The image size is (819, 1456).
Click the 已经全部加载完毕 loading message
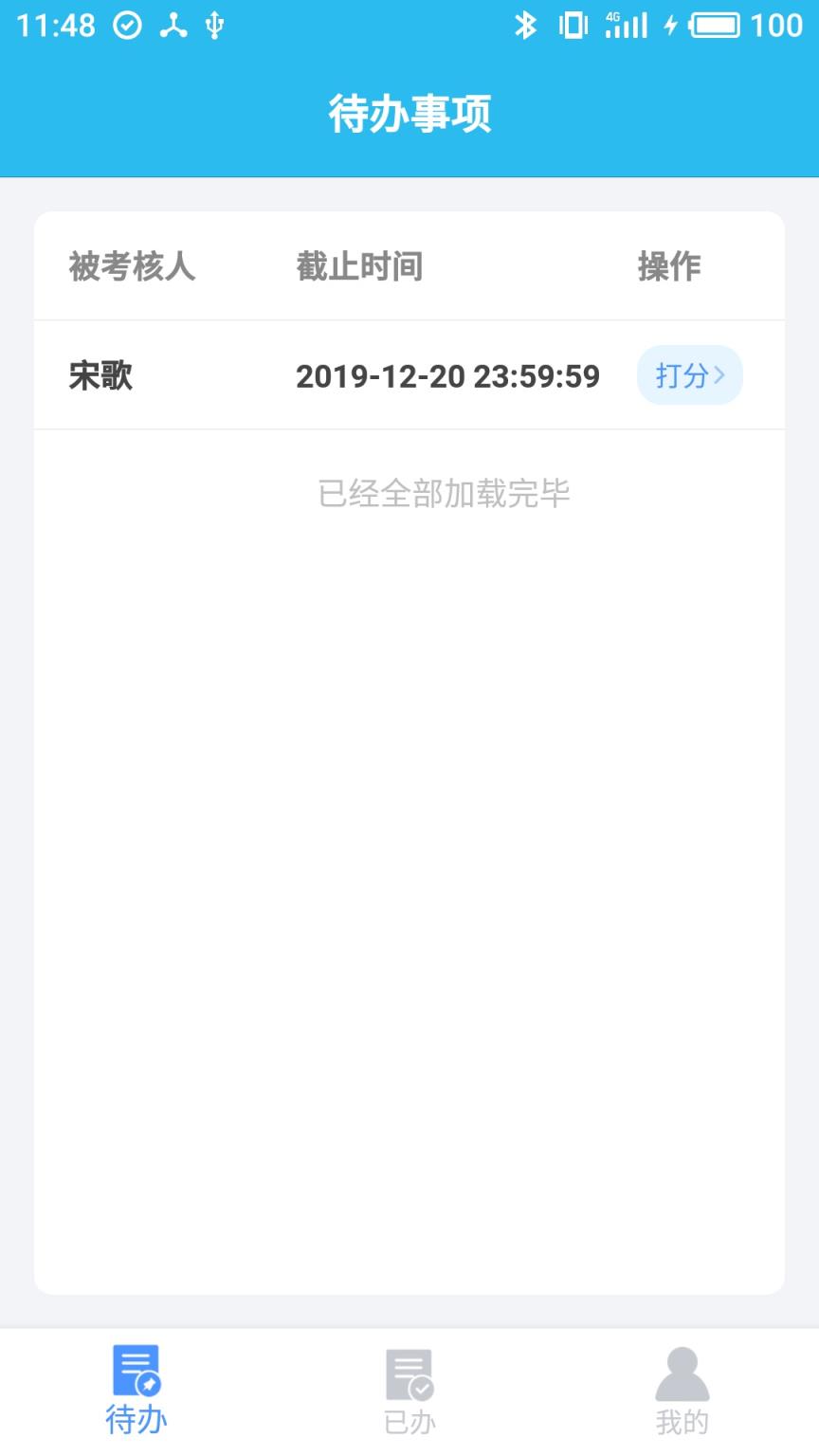coord(446,493)
